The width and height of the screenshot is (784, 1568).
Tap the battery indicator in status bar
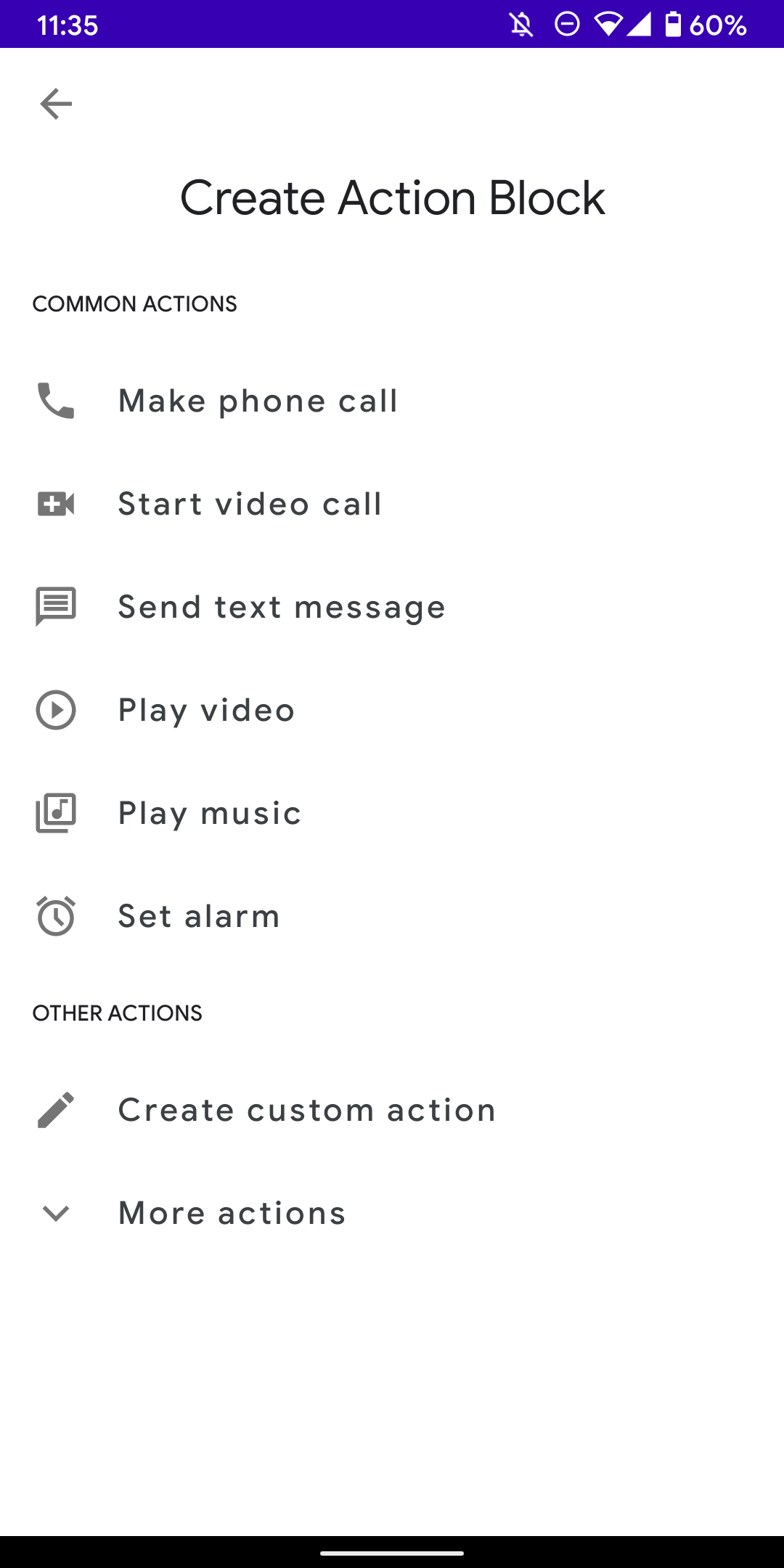click(674, 25)
